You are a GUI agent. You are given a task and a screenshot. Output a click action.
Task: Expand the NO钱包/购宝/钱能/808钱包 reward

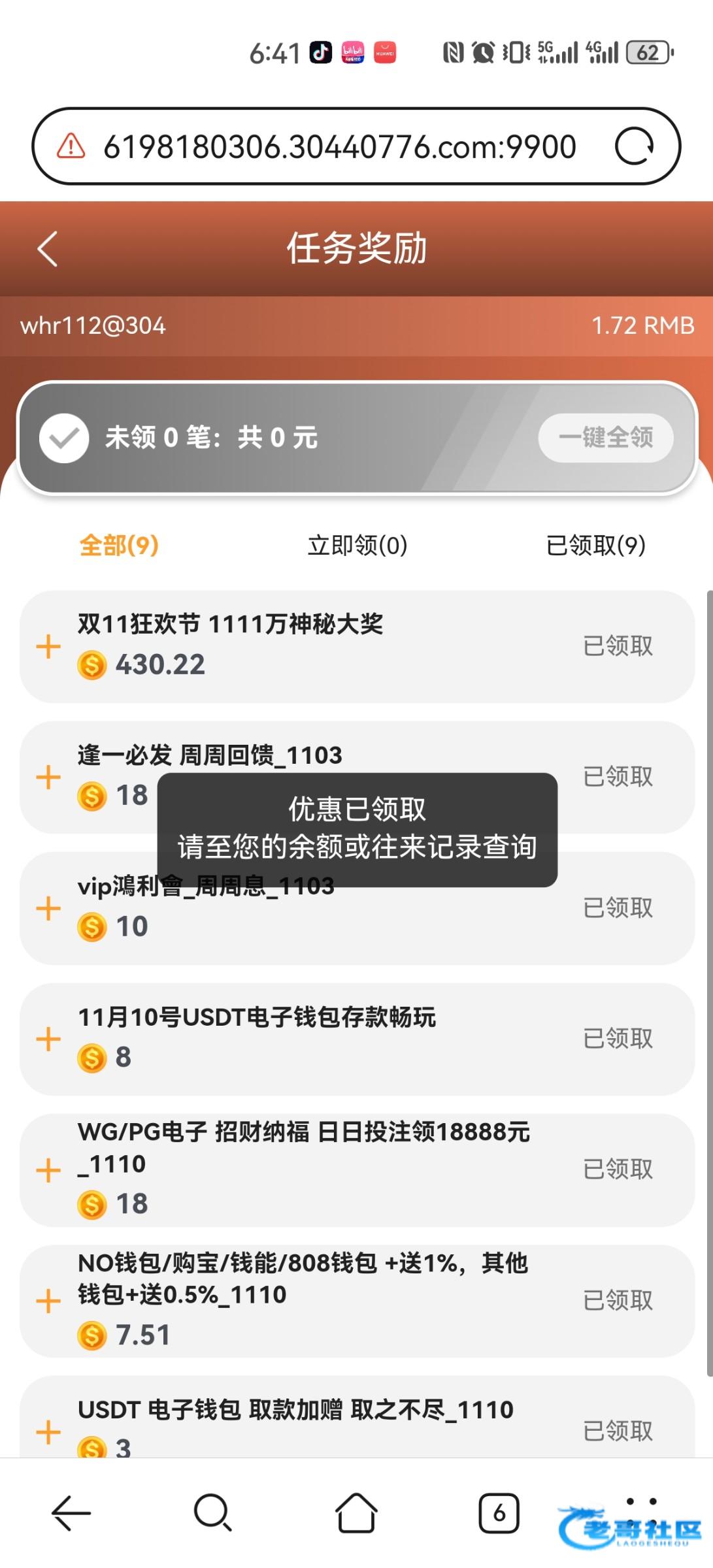(48, 1301)
